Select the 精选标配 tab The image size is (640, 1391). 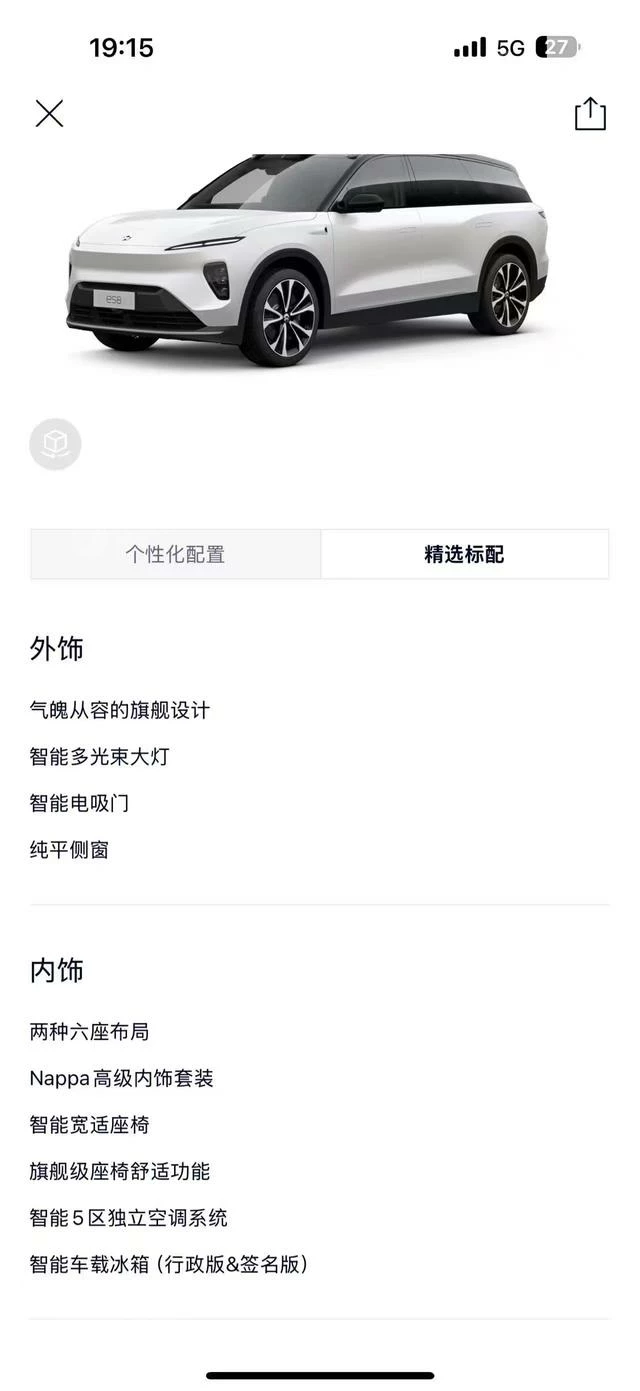point(464,554)
